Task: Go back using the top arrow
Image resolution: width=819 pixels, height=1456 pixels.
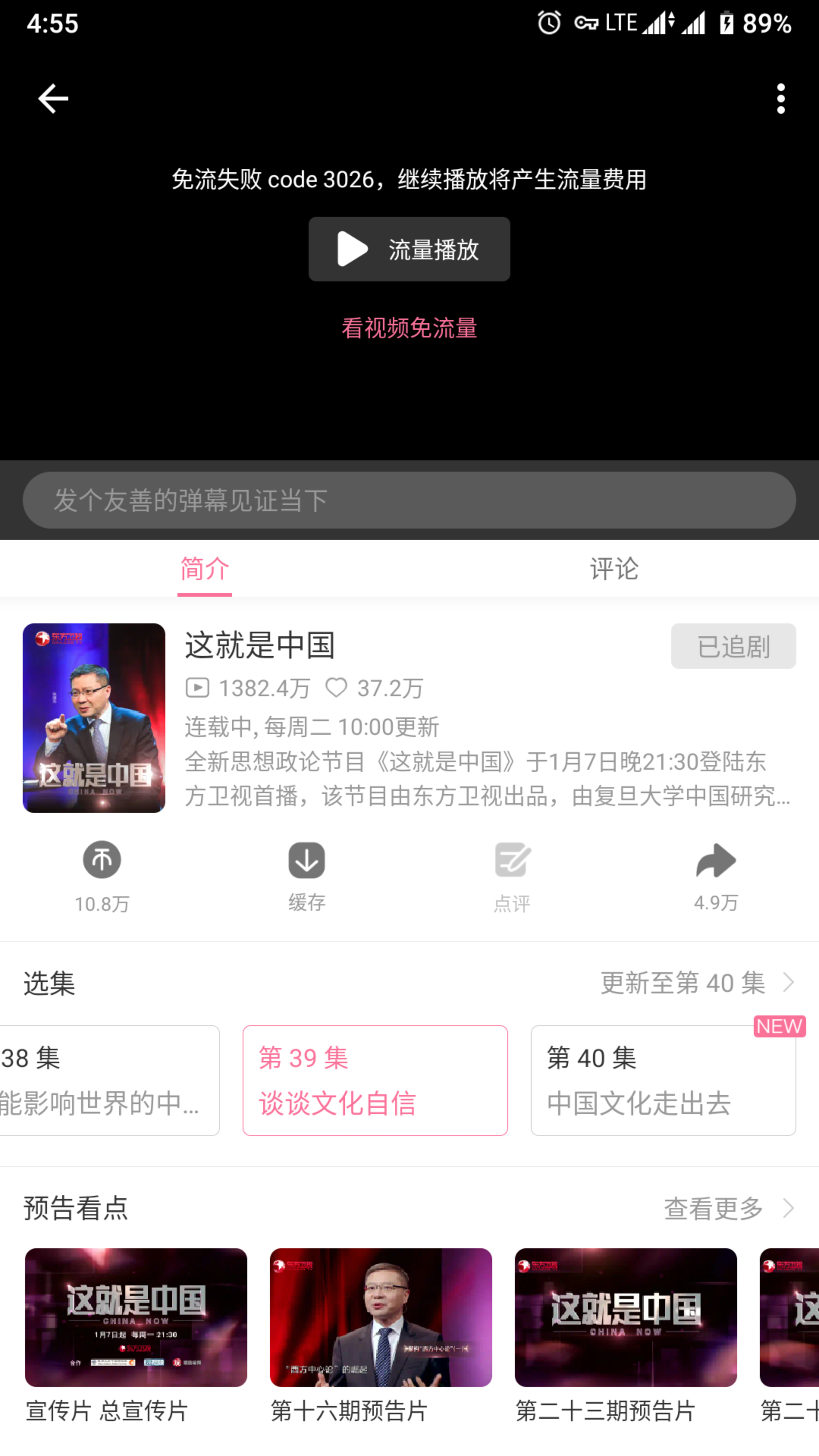Action: 53,99
